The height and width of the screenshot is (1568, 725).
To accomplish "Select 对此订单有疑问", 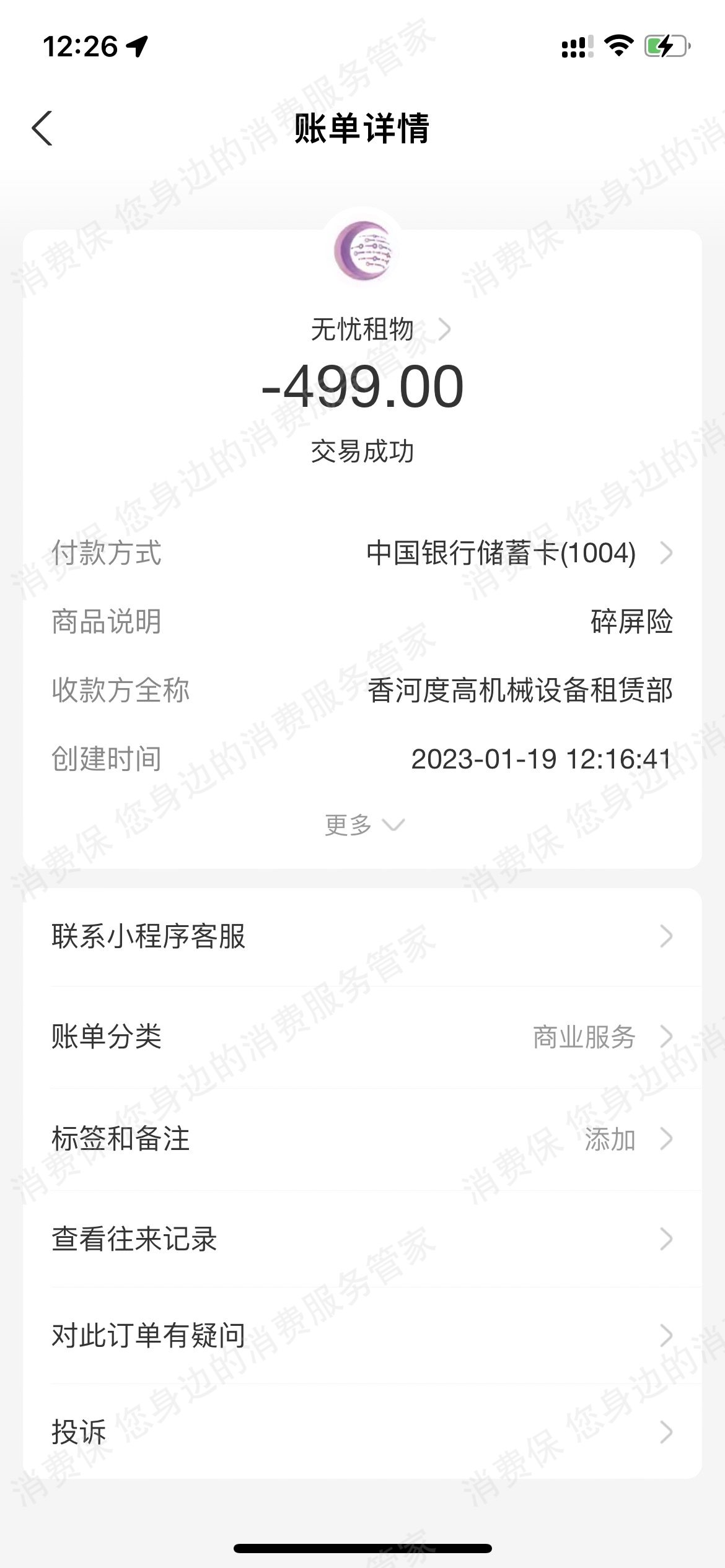I will [x=362, y=1336].
